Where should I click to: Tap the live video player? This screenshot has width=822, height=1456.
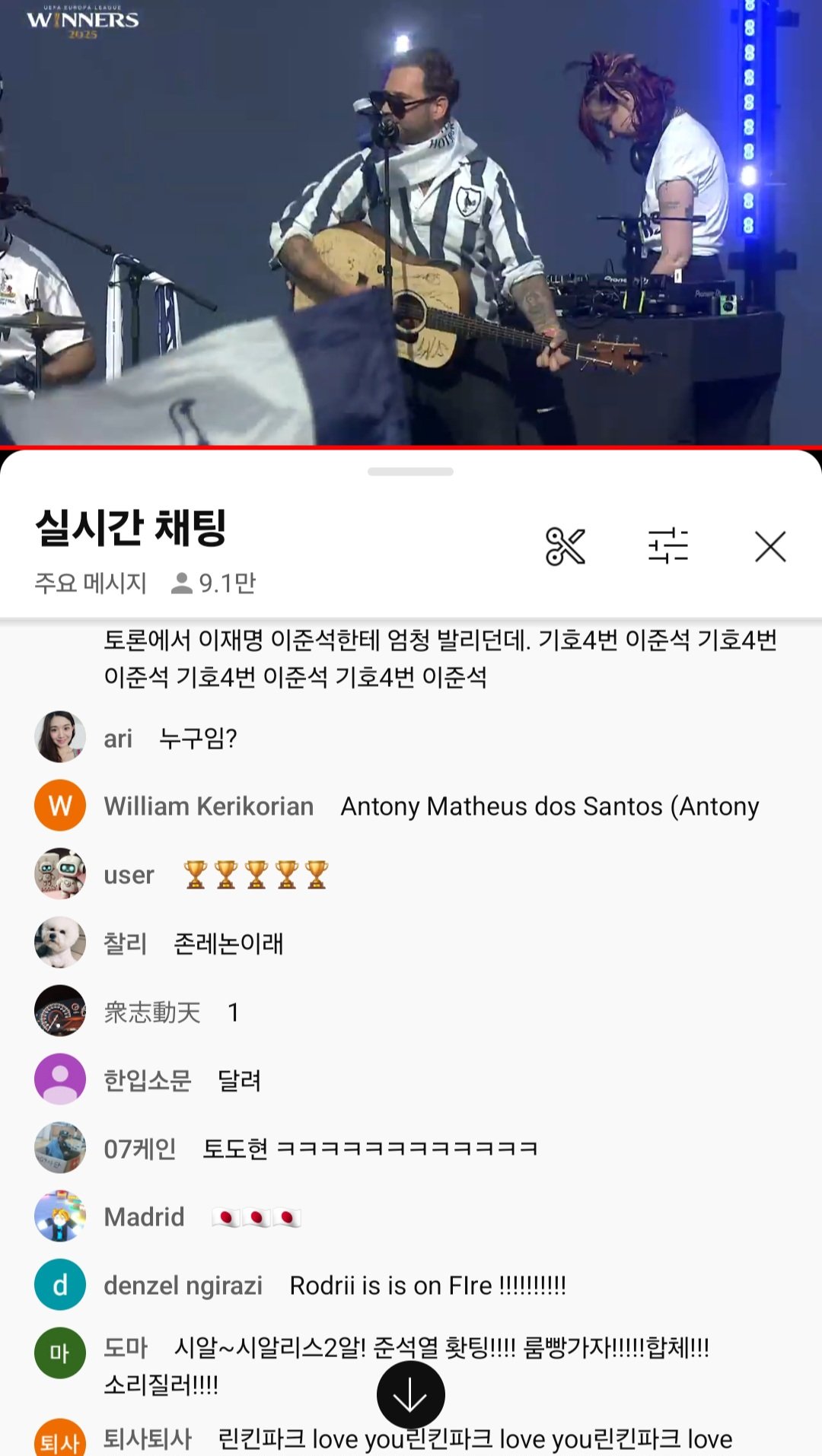[411, 222]
